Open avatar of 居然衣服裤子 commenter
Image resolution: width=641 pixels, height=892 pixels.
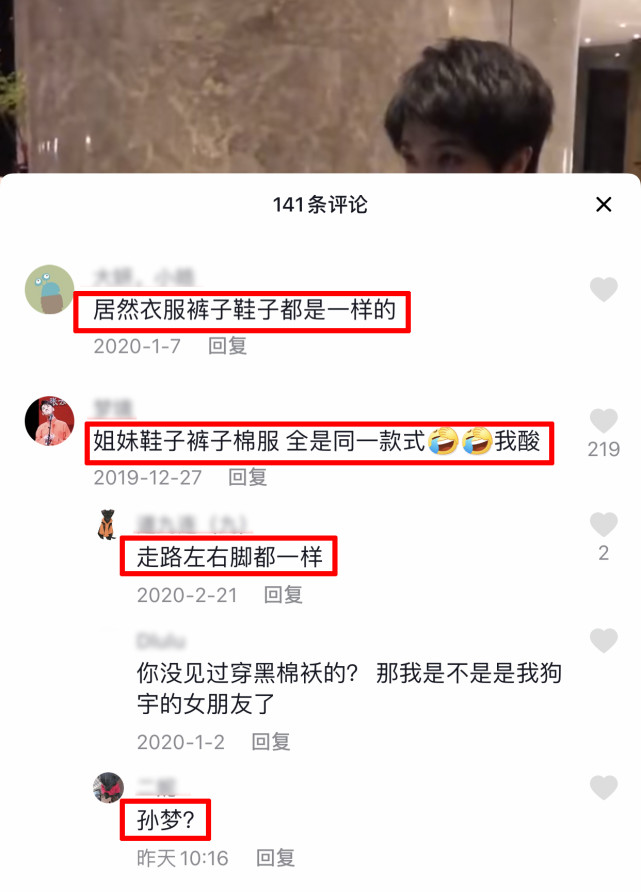tap(49, 290)
